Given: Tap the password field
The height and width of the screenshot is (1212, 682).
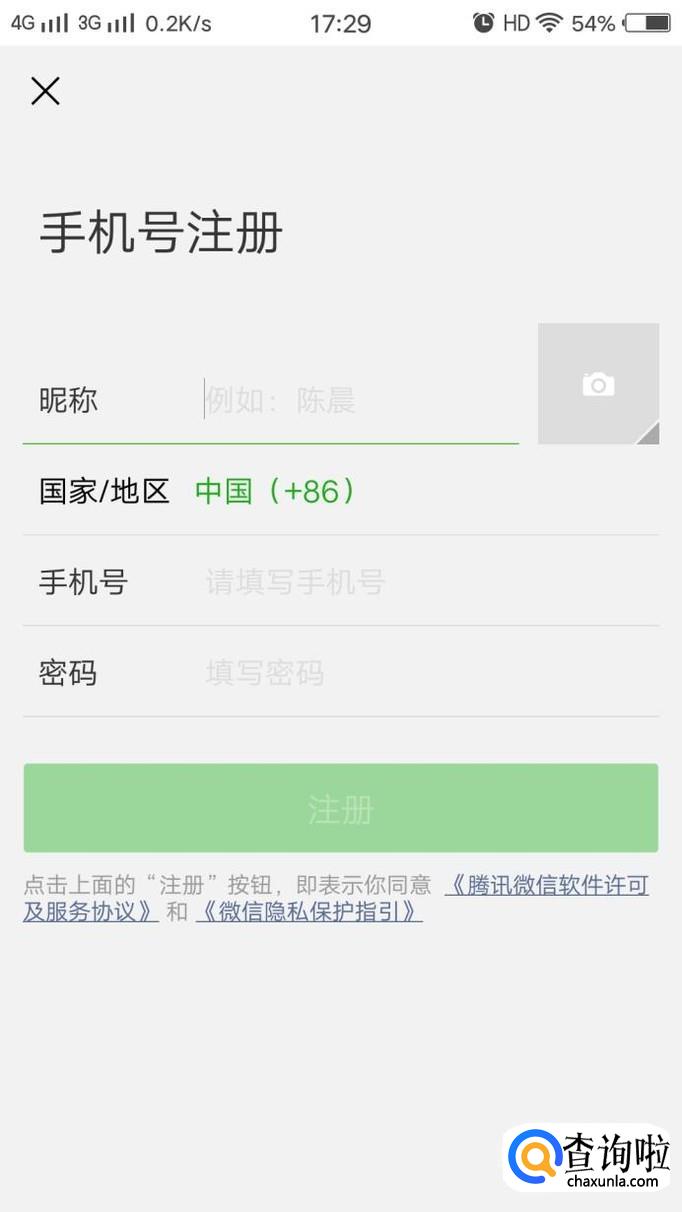Looking at the screenshot, I should click(x=430, y=673).
